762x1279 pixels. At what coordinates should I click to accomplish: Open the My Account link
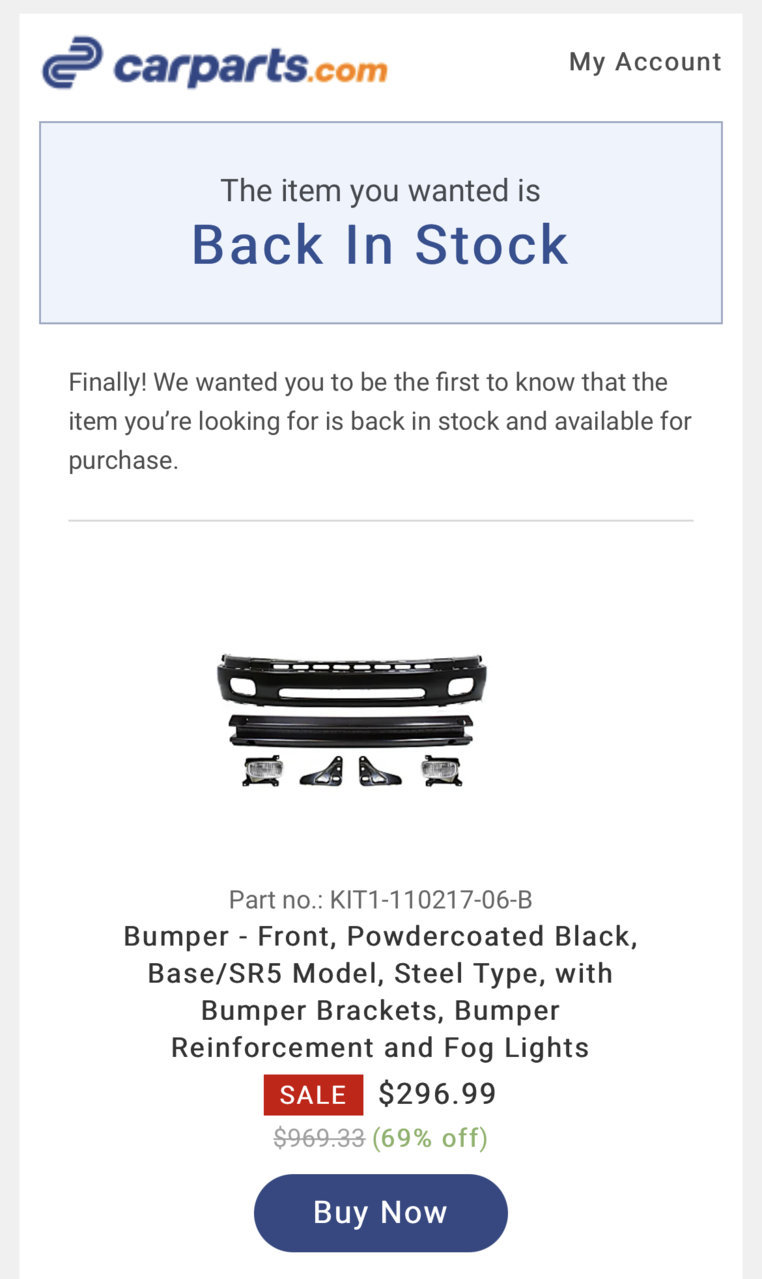(x=644, y=62)
